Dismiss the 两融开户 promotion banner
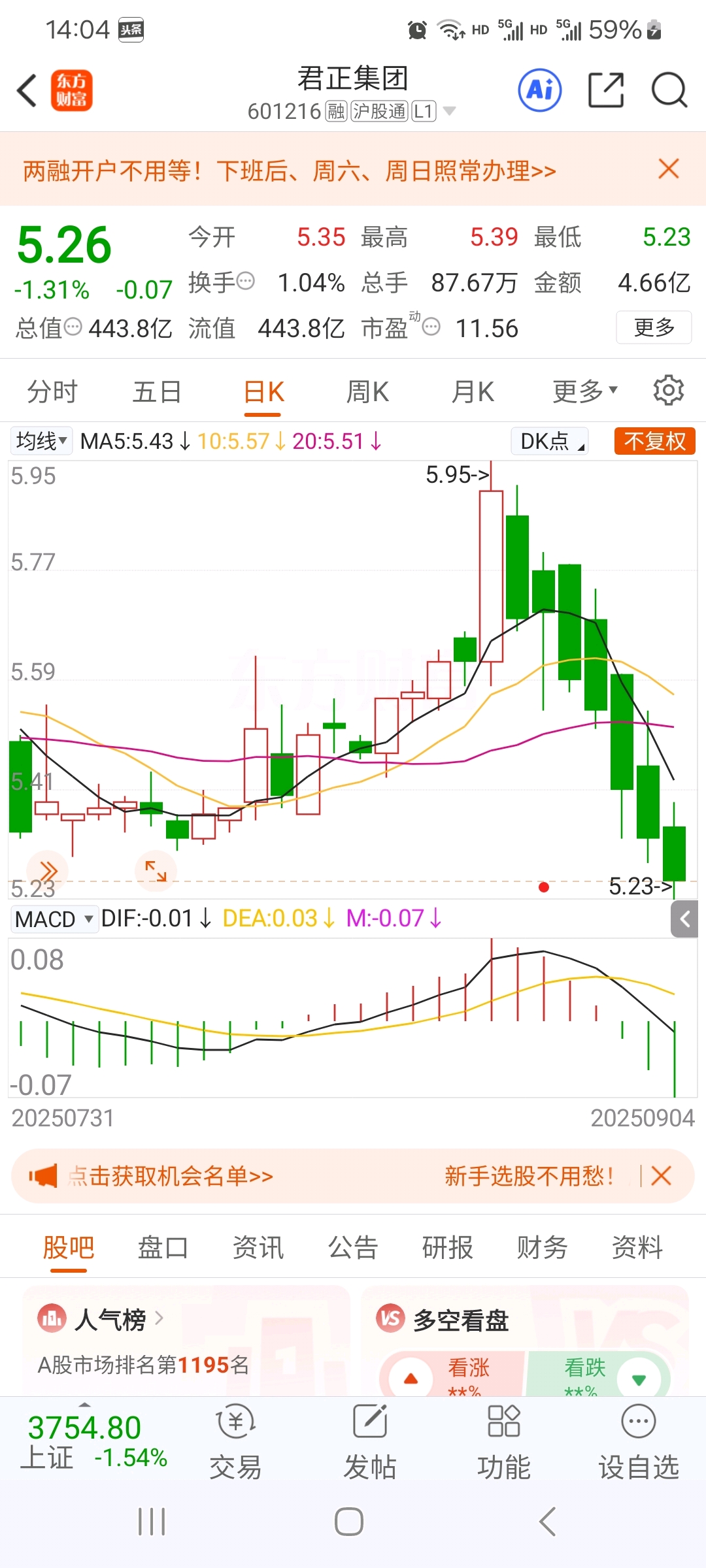This screenshot has width=706, height=1568. click(668, 169)
